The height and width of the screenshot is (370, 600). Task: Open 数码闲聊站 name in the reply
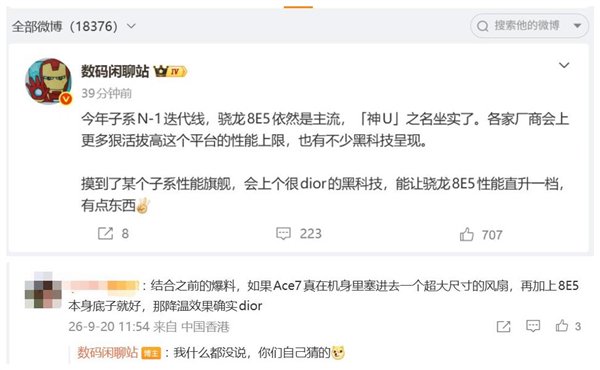pos(108,352)
